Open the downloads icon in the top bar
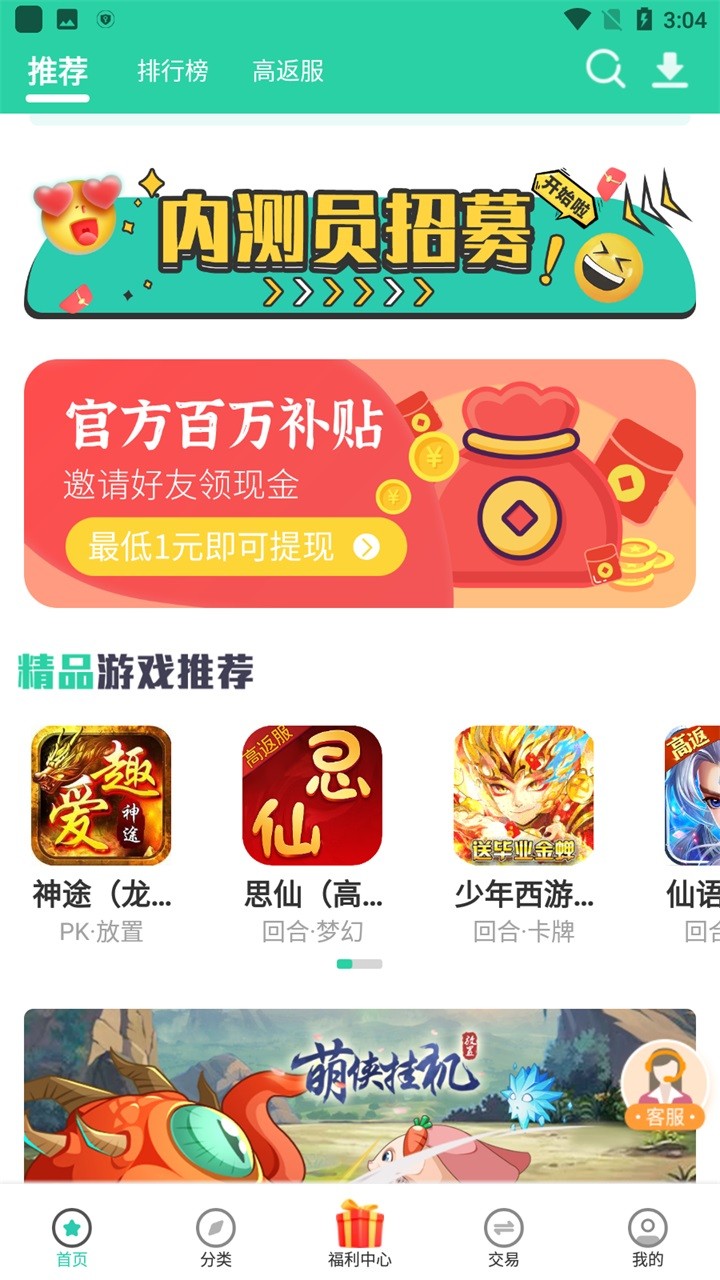This screenshot has width=720, height=1280. click(670, 70)
